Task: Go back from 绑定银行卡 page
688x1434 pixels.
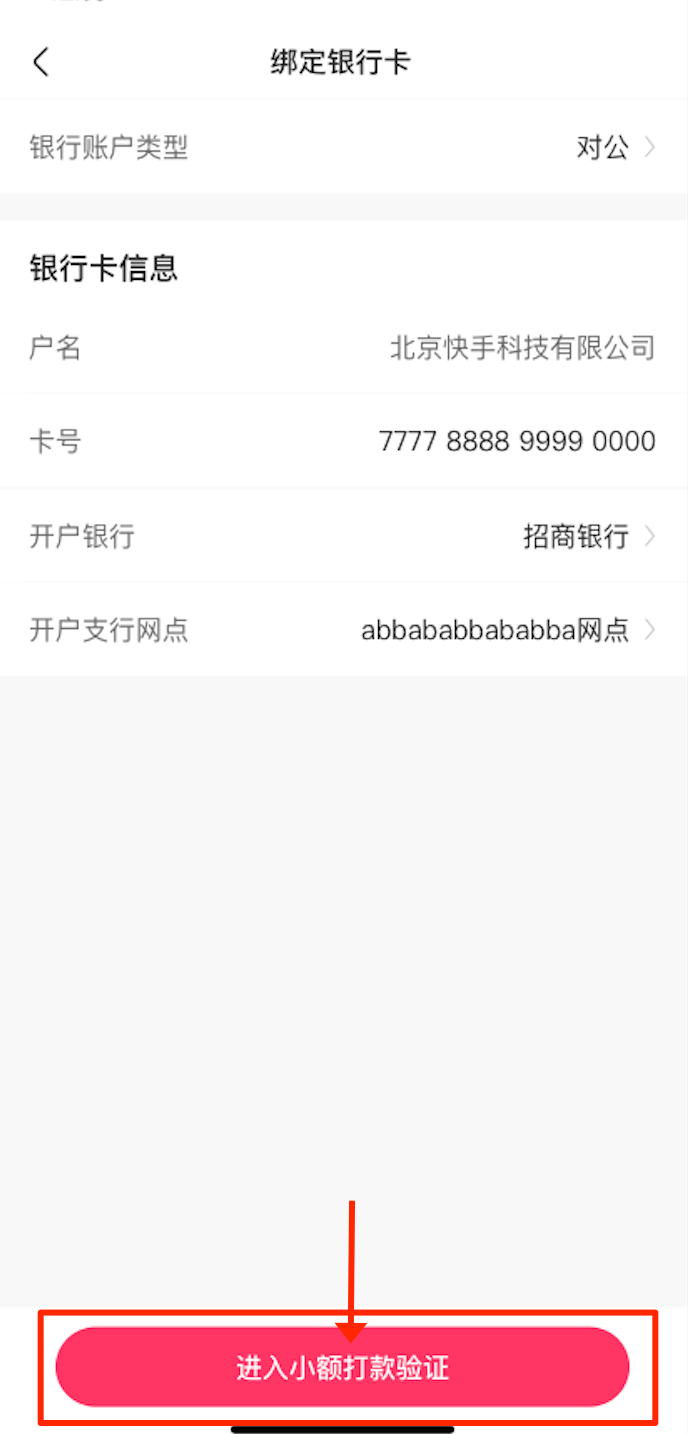Action: (x=41, y=62)
